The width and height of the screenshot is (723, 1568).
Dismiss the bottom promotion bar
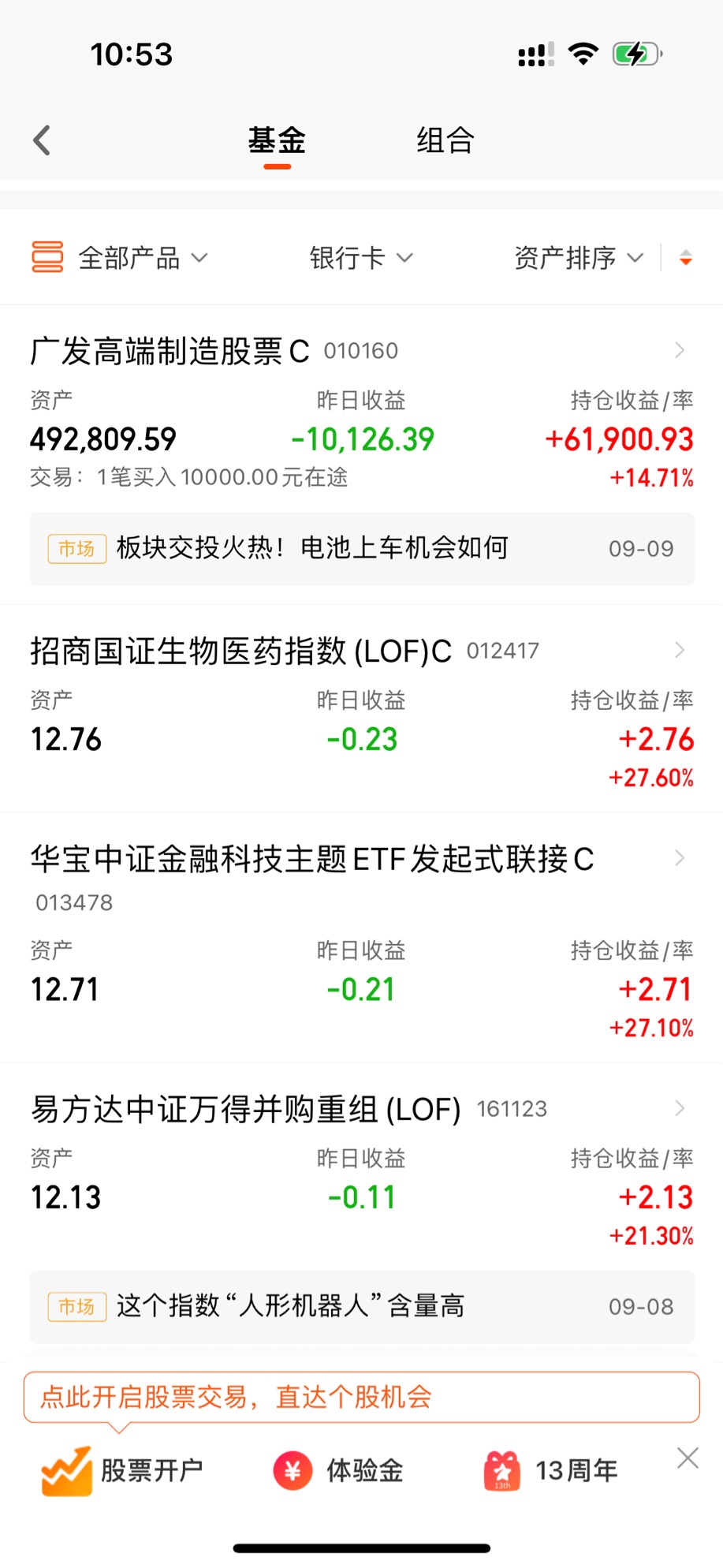[688, 1458]
